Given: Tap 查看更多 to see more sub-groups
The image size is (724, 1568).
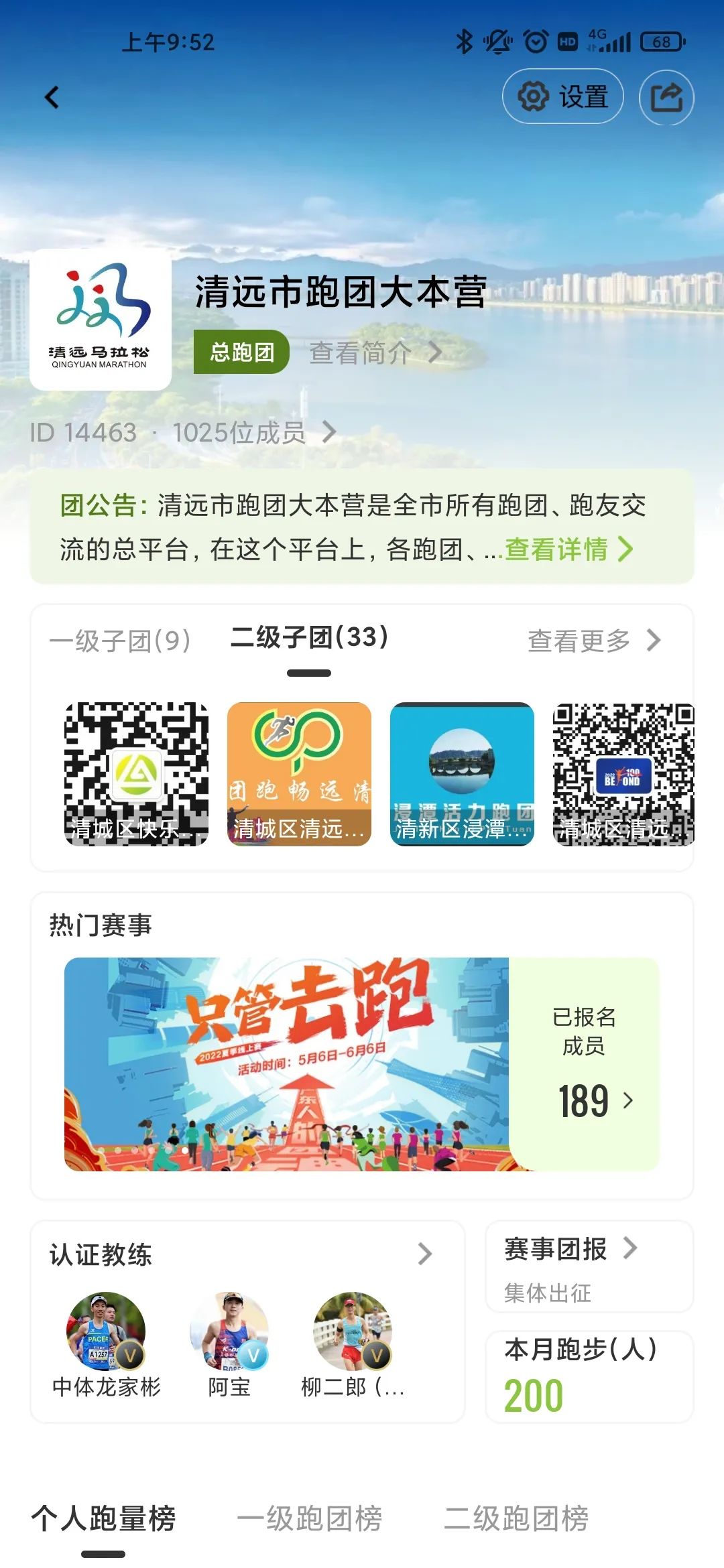Looking at the screenshot, I should tap(593, 641).
